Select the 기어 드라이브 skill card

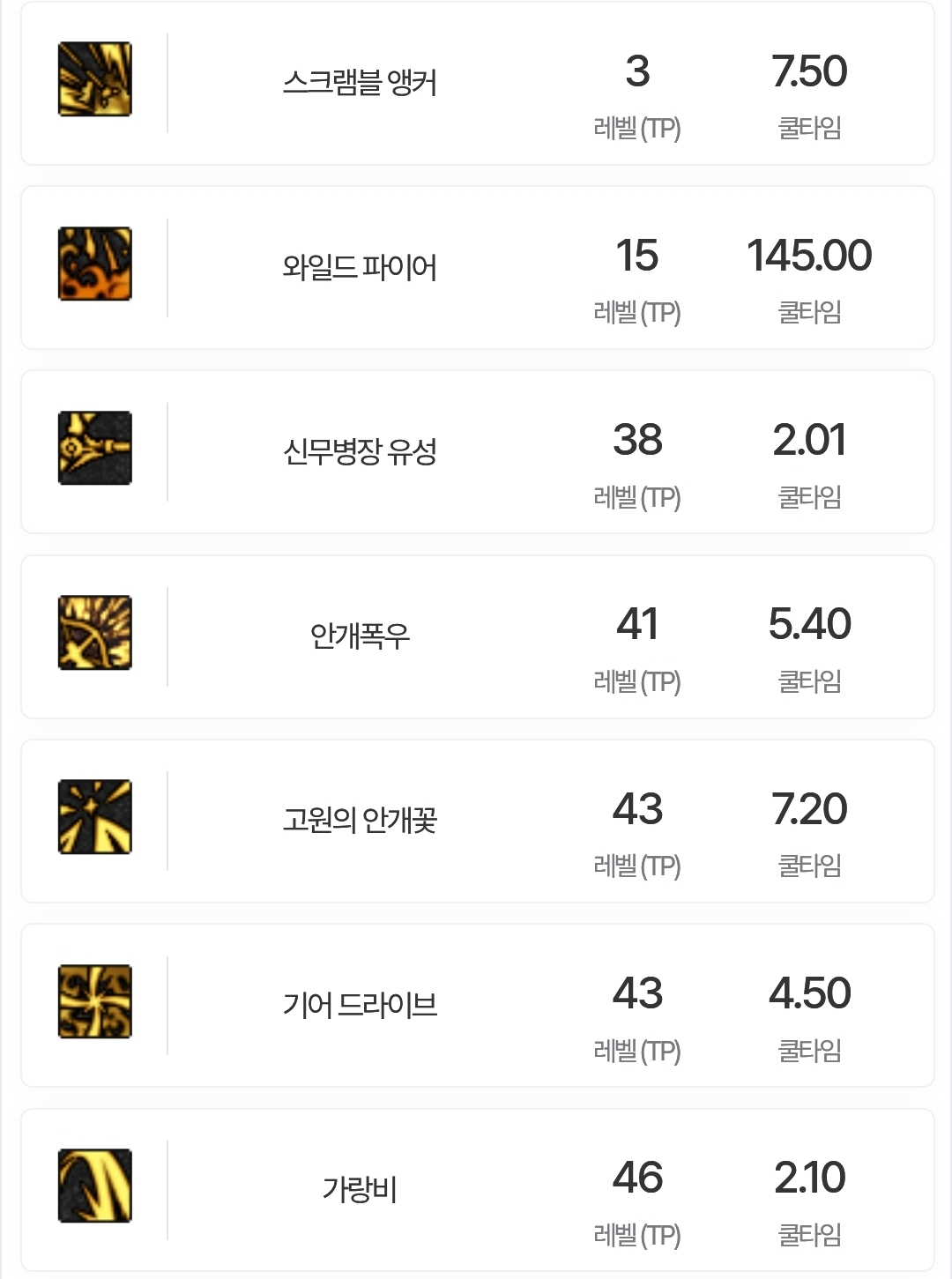360,1004
